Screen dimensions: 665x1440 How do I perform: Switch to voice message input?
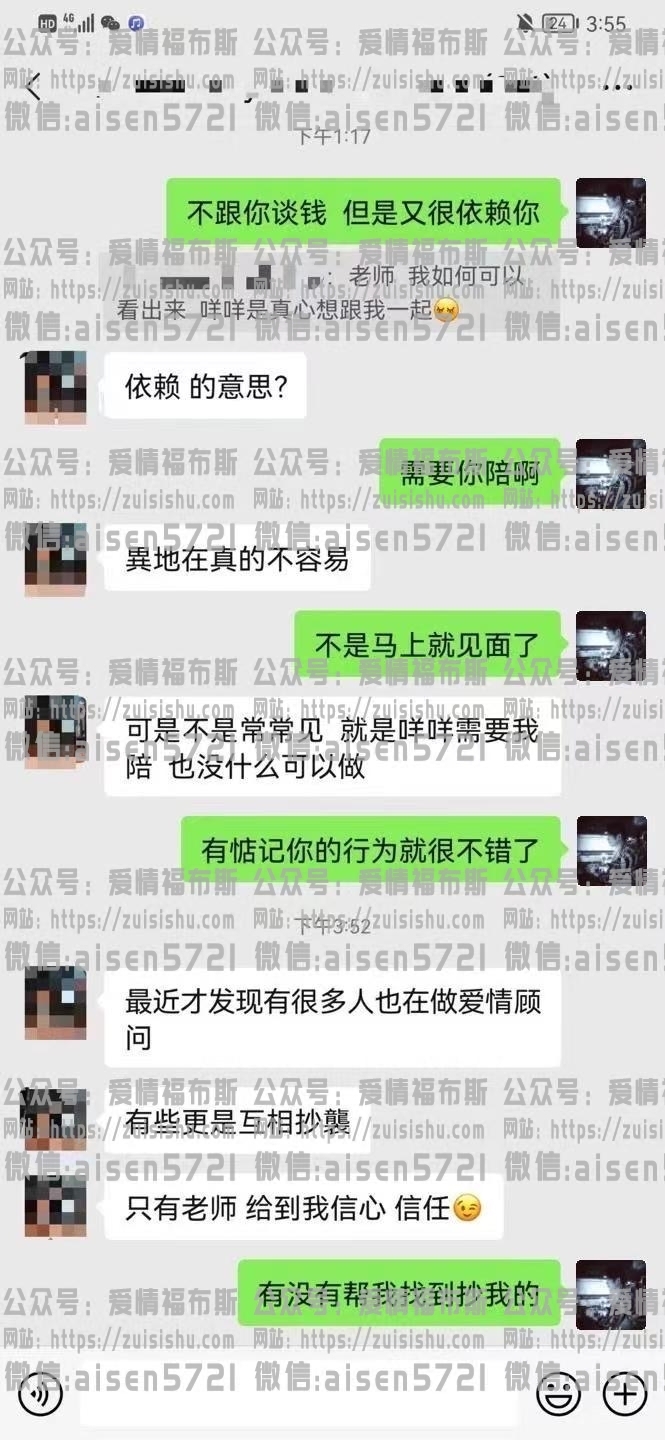tap(39, 1393)
